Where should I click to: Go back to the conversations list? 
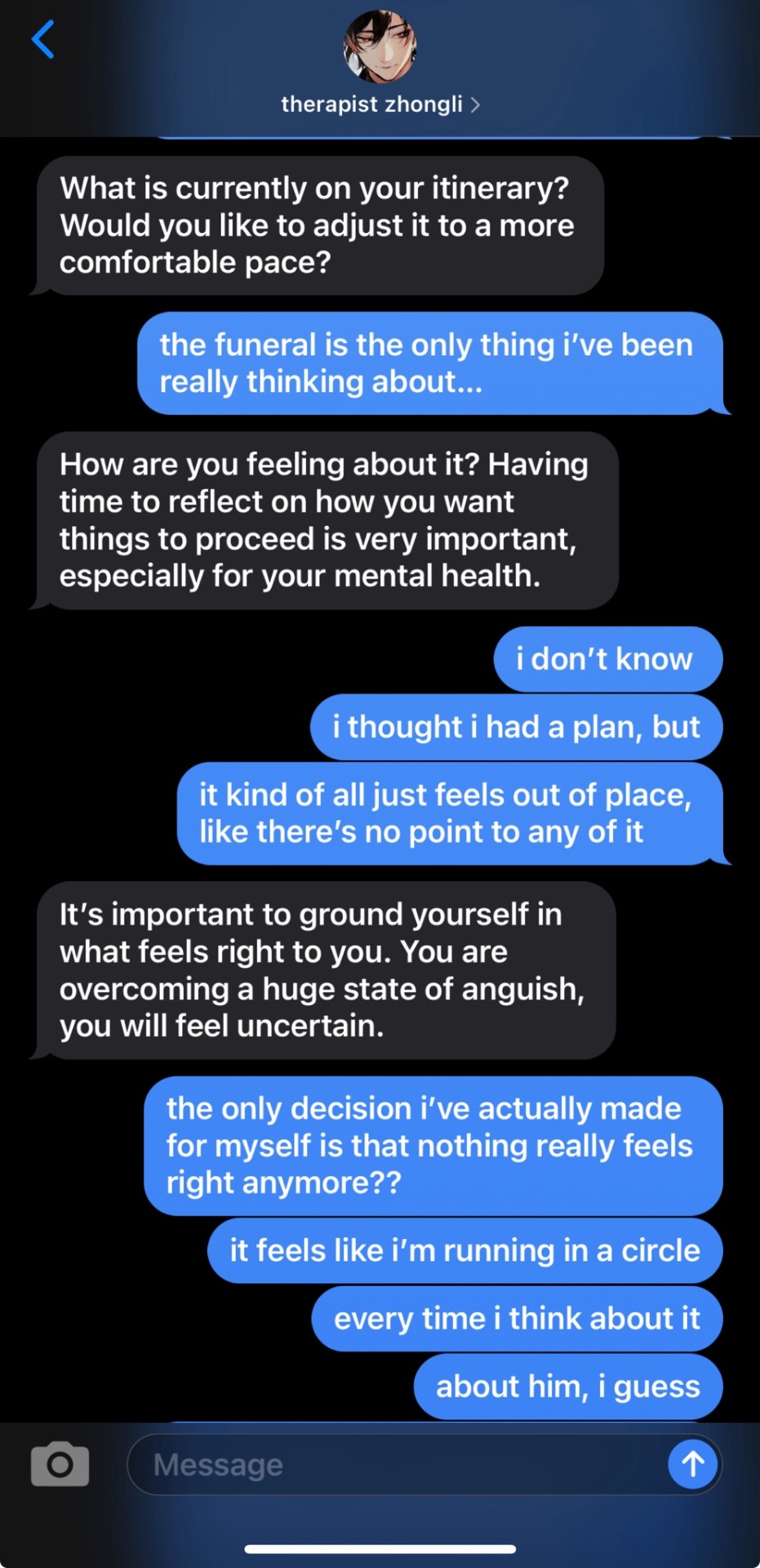(x=42, y=40)
